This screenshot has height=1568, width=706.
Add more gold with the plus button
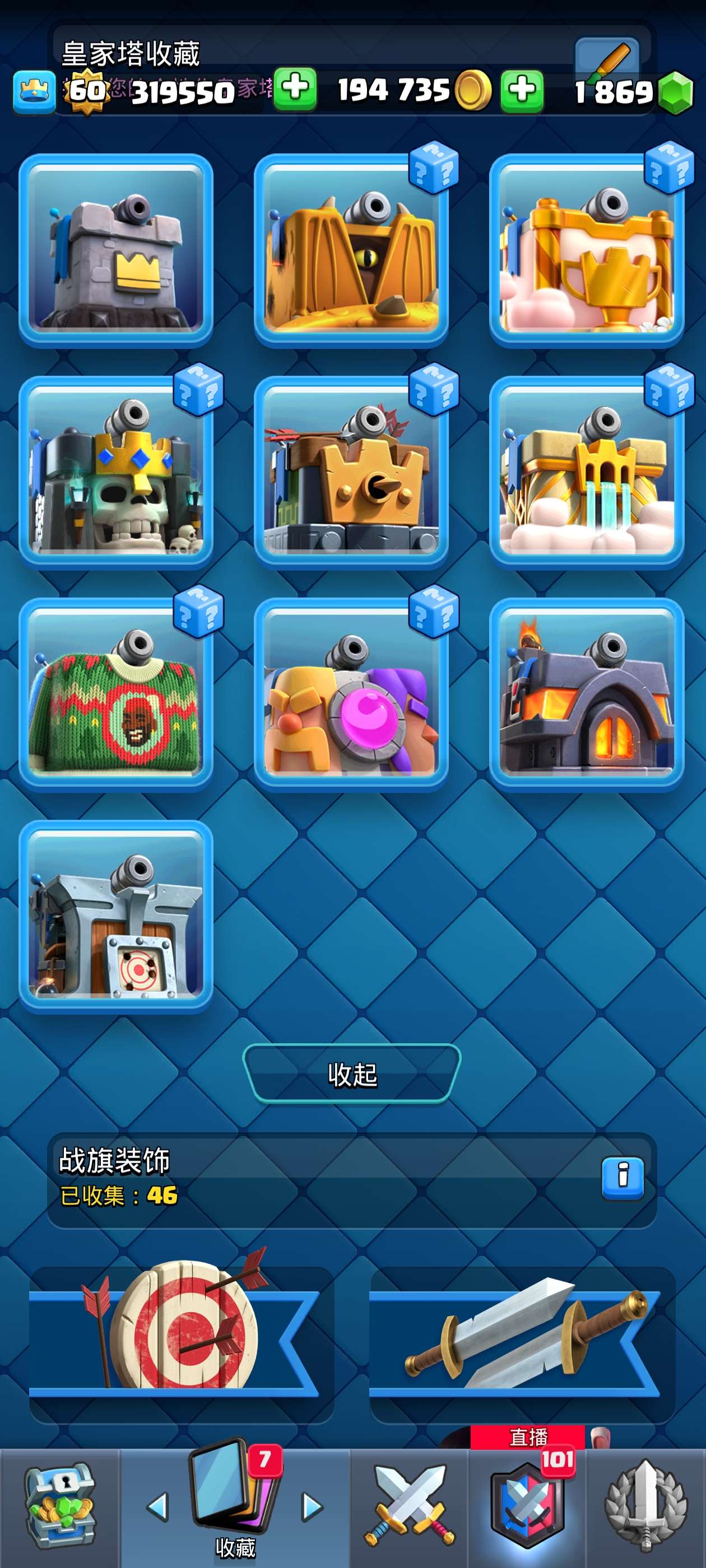(x=522, y=90)
